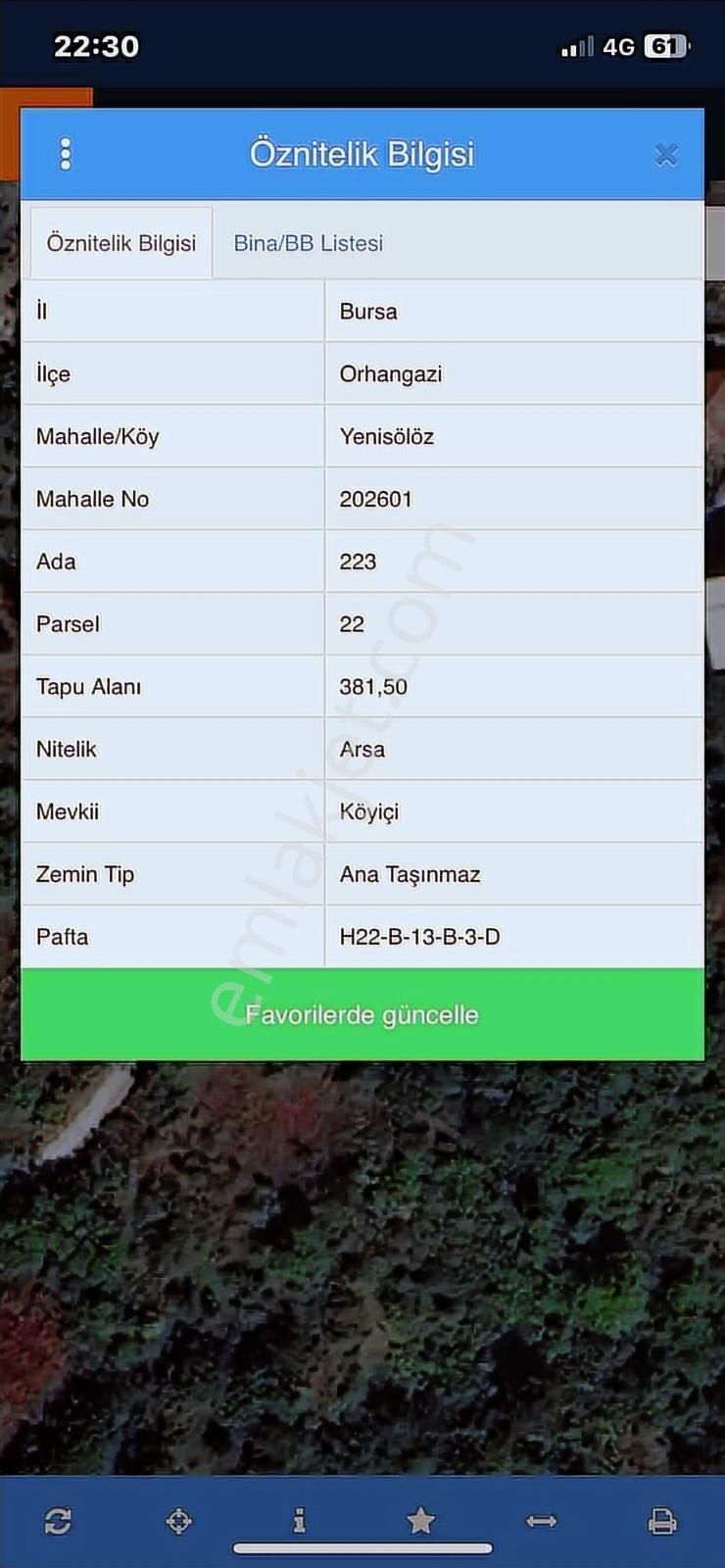Switch to the Bina/BB Listesi tab

pyautogui.click(x=308, y=243)
